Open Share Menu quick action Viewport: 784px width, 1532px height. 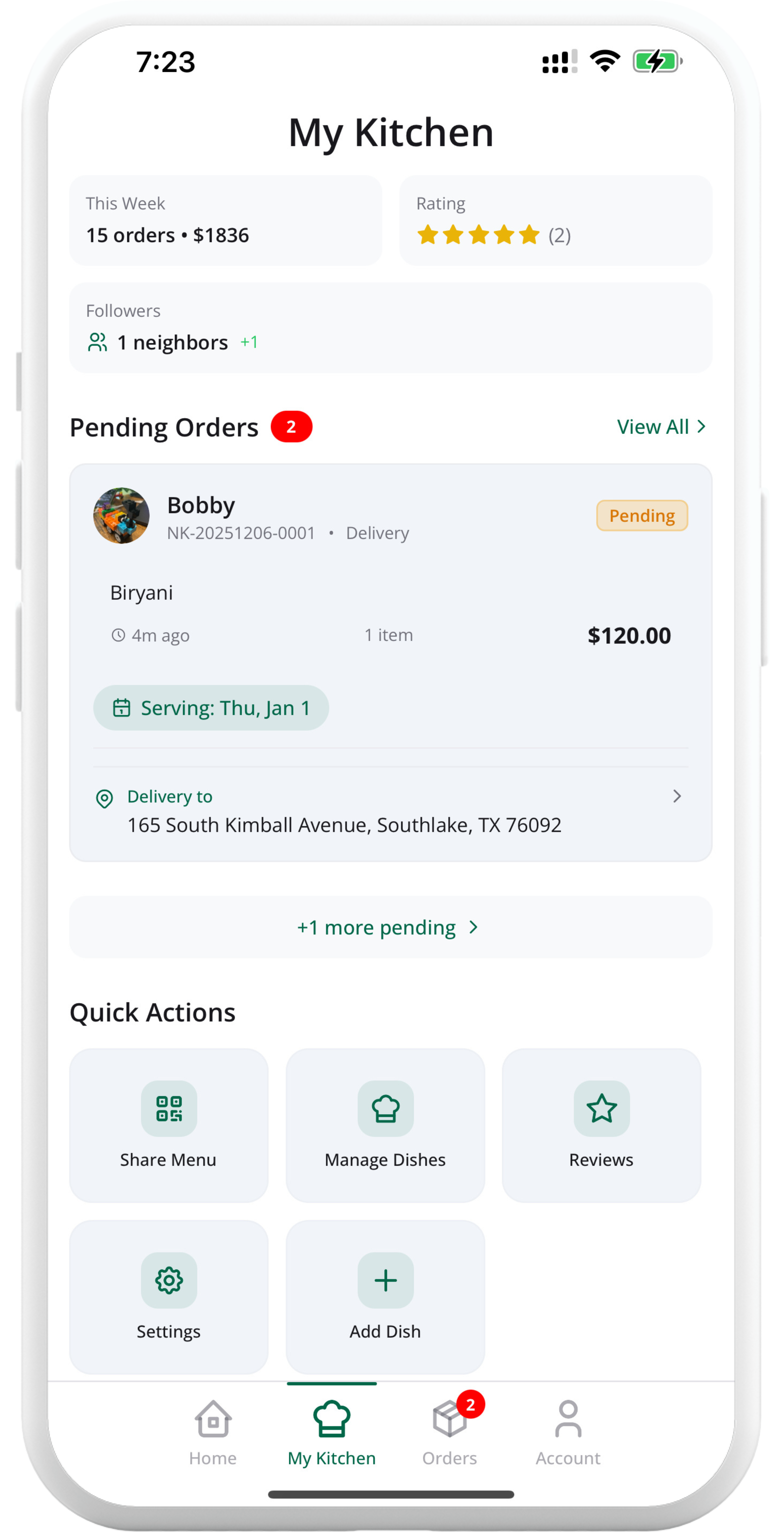coord(169,1125)
